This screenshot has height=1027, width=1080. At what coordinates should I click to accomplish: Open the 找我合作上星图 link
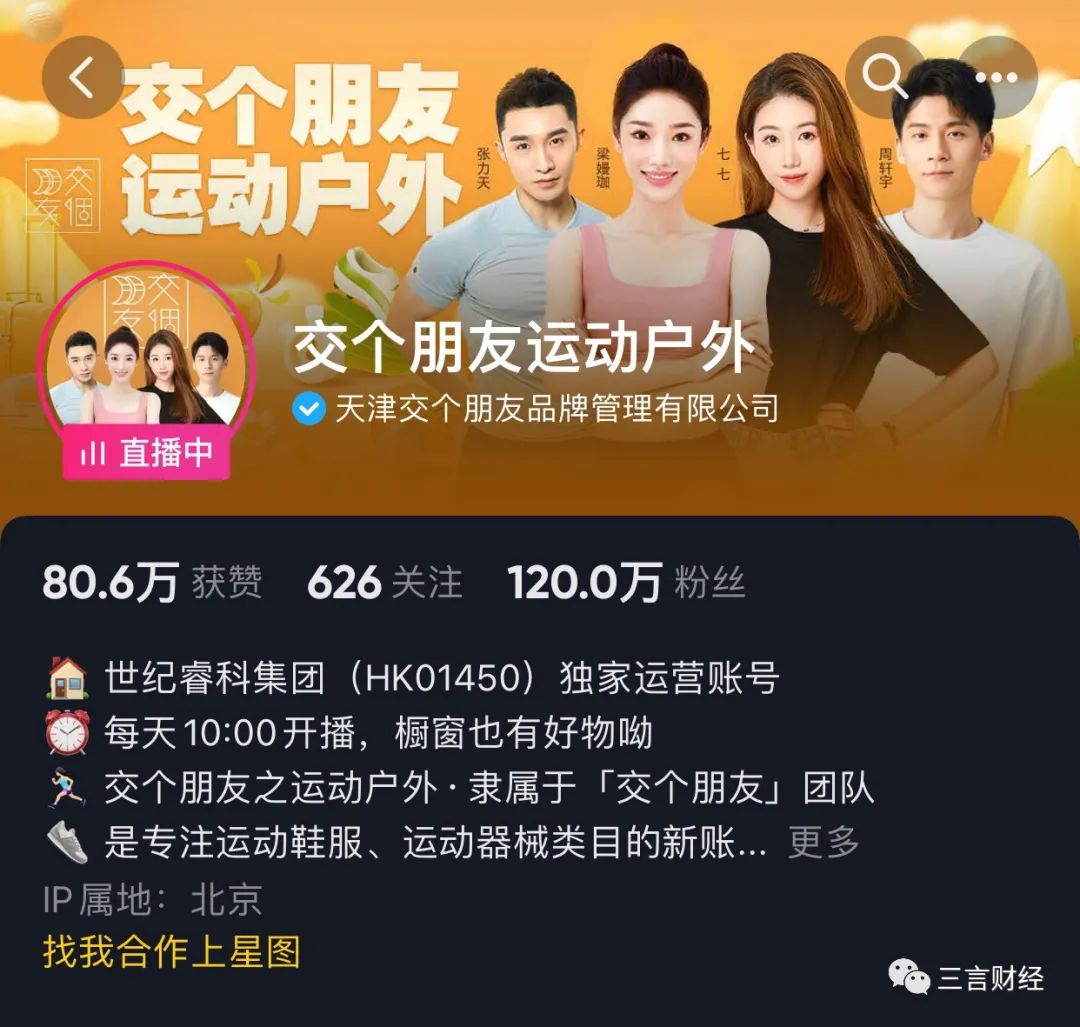171,951
